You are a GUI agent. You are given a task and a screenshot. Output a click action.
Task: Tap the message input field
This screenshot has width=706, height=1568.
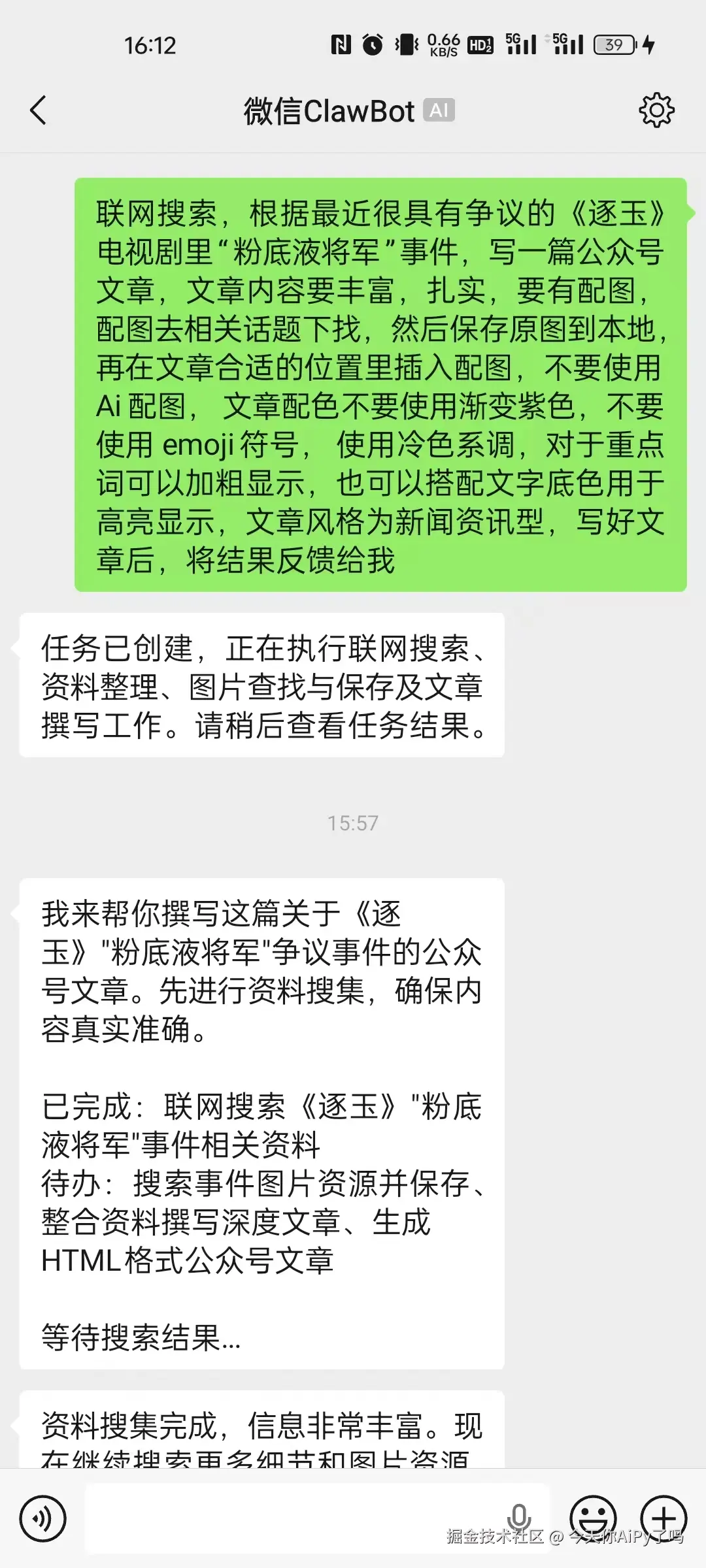coord(294,1518)
